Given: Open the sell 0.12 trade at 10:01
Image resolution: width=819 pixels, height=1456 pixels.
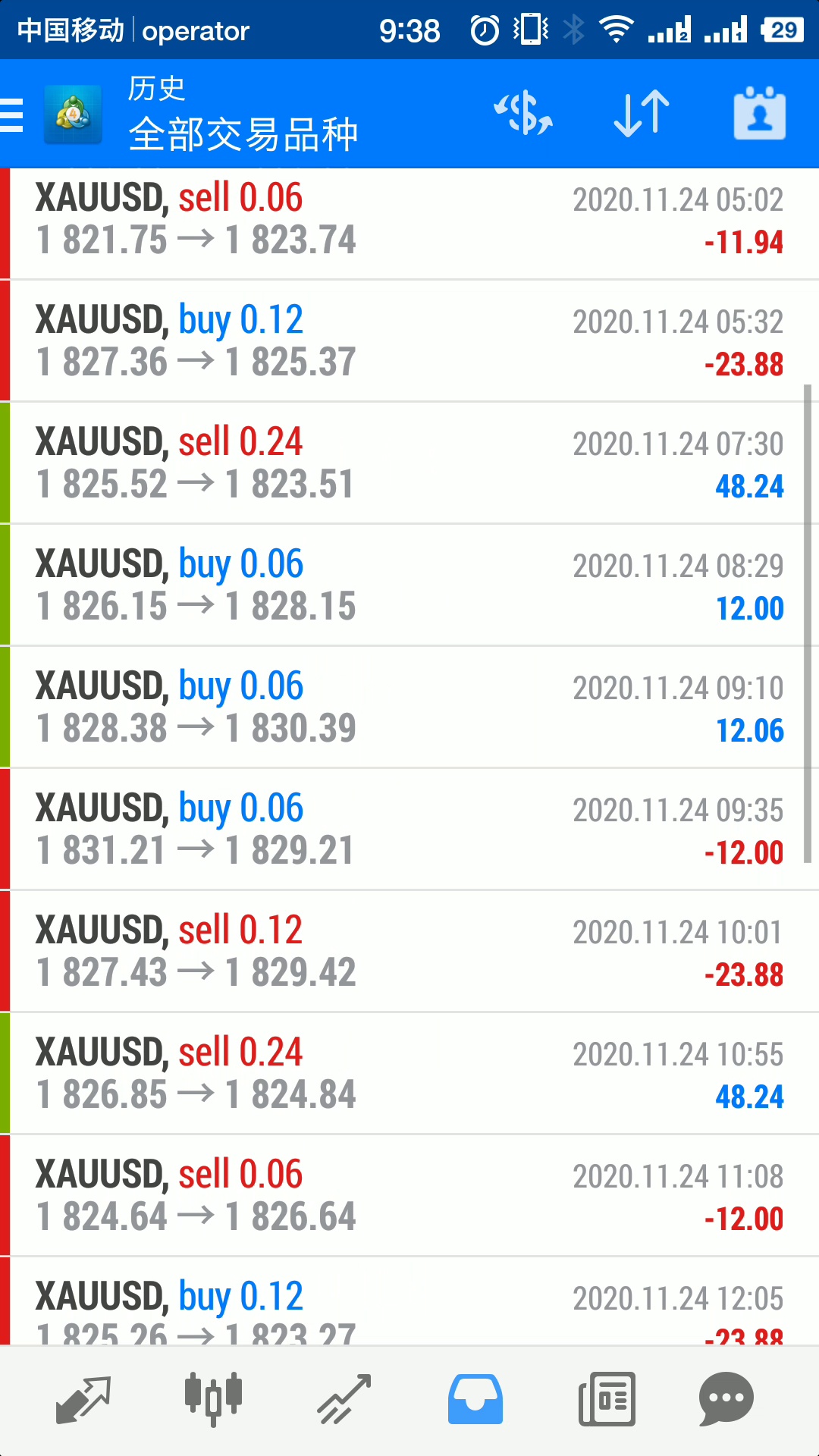Looking at the screenshot, I should click(409, 952).
